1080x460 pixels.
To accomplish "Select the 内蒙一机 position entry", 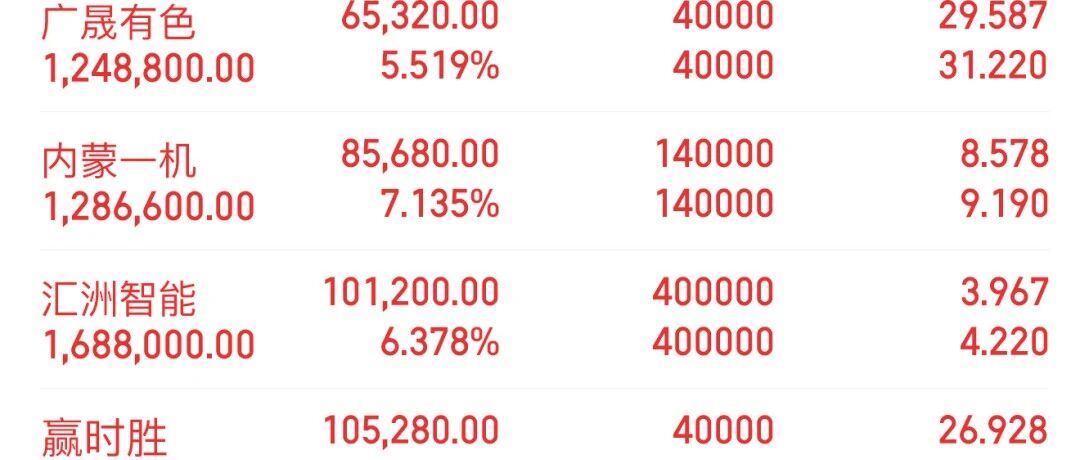I will (544, 180).
